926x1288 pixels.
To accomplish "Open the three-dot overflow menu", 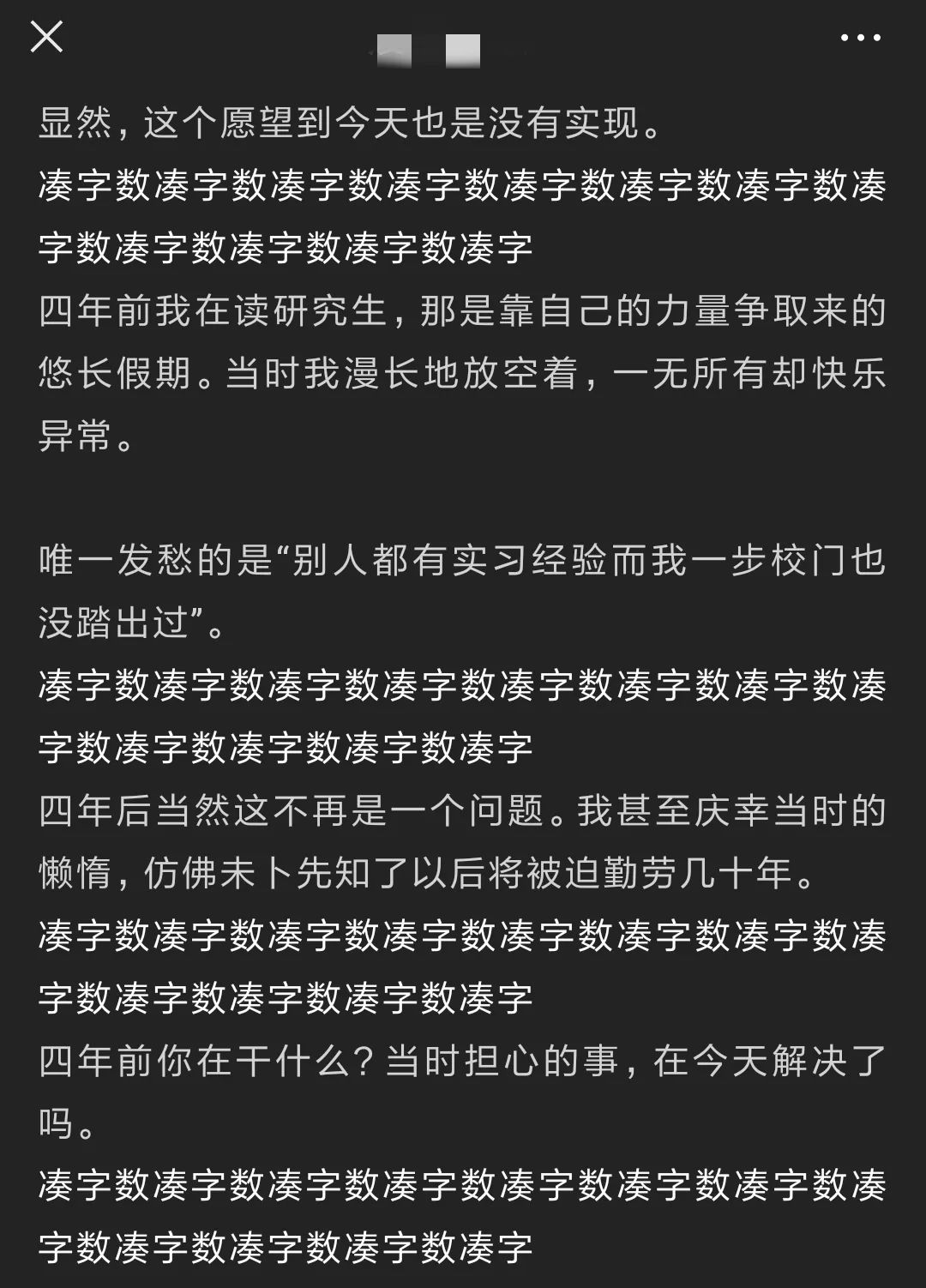I will [860, 38].
